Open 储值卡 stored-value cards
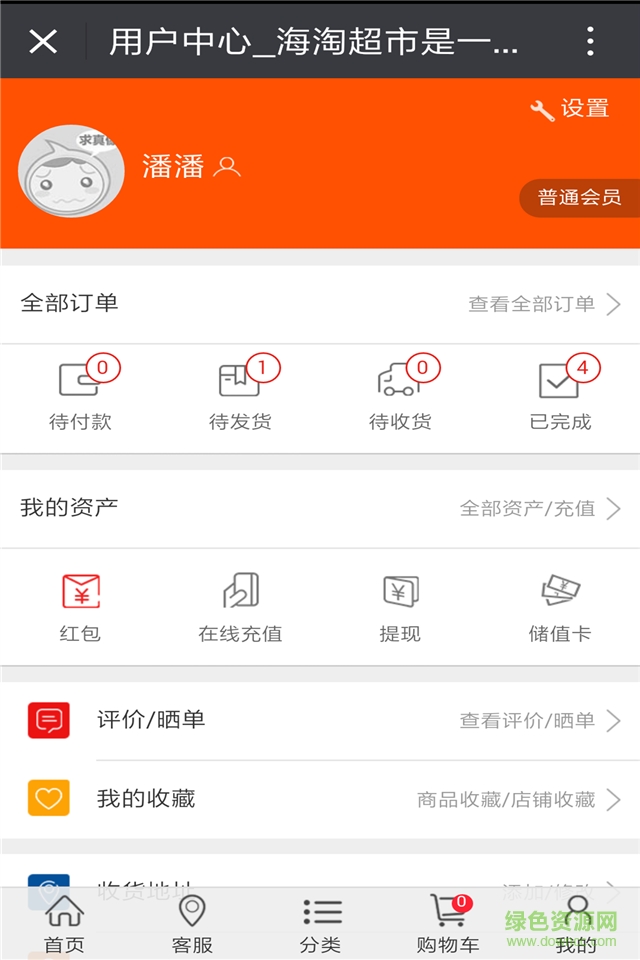This screenshot has width=640, height=960. tap(560, 607)
